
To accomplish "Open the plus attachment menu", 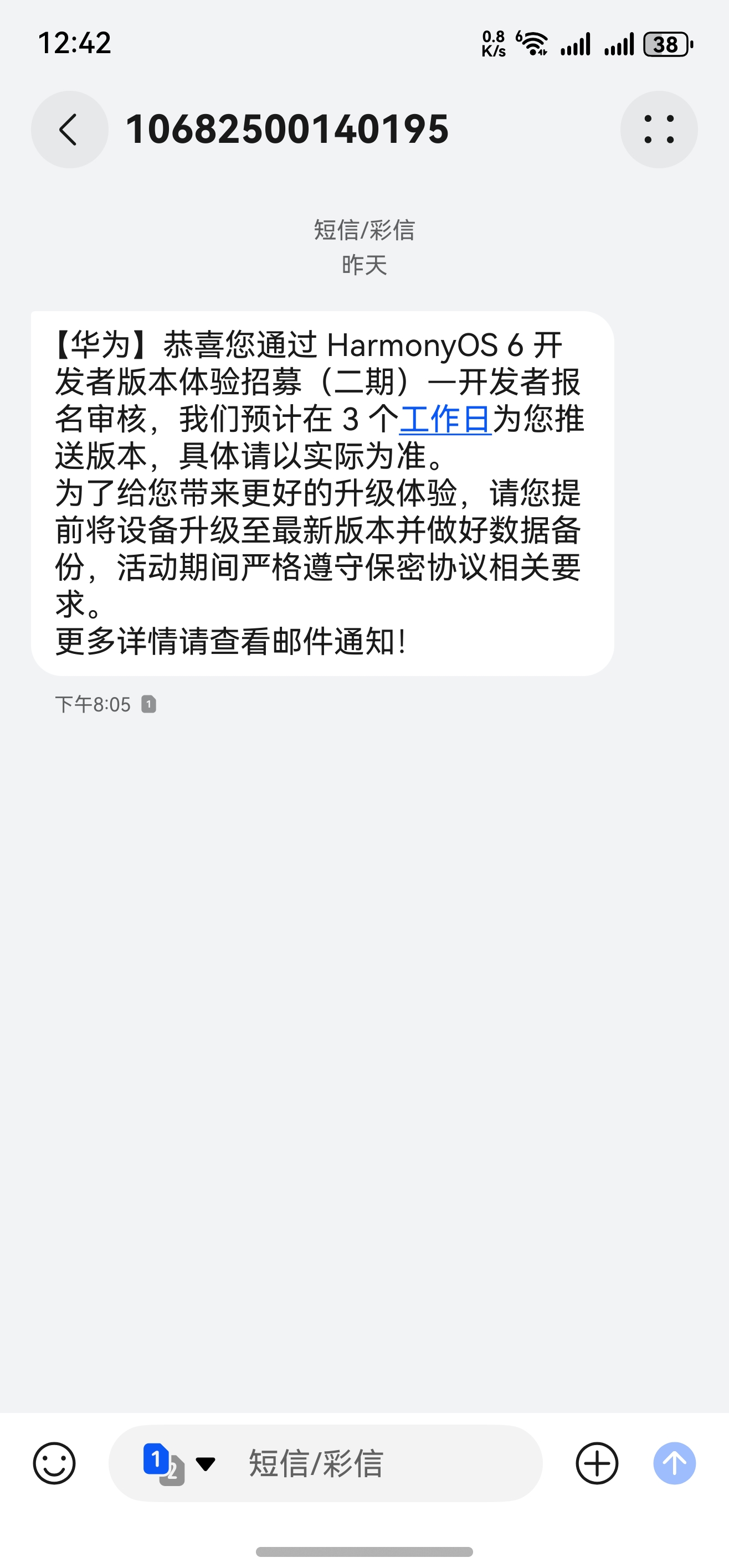I will [x=597, y=1464].
